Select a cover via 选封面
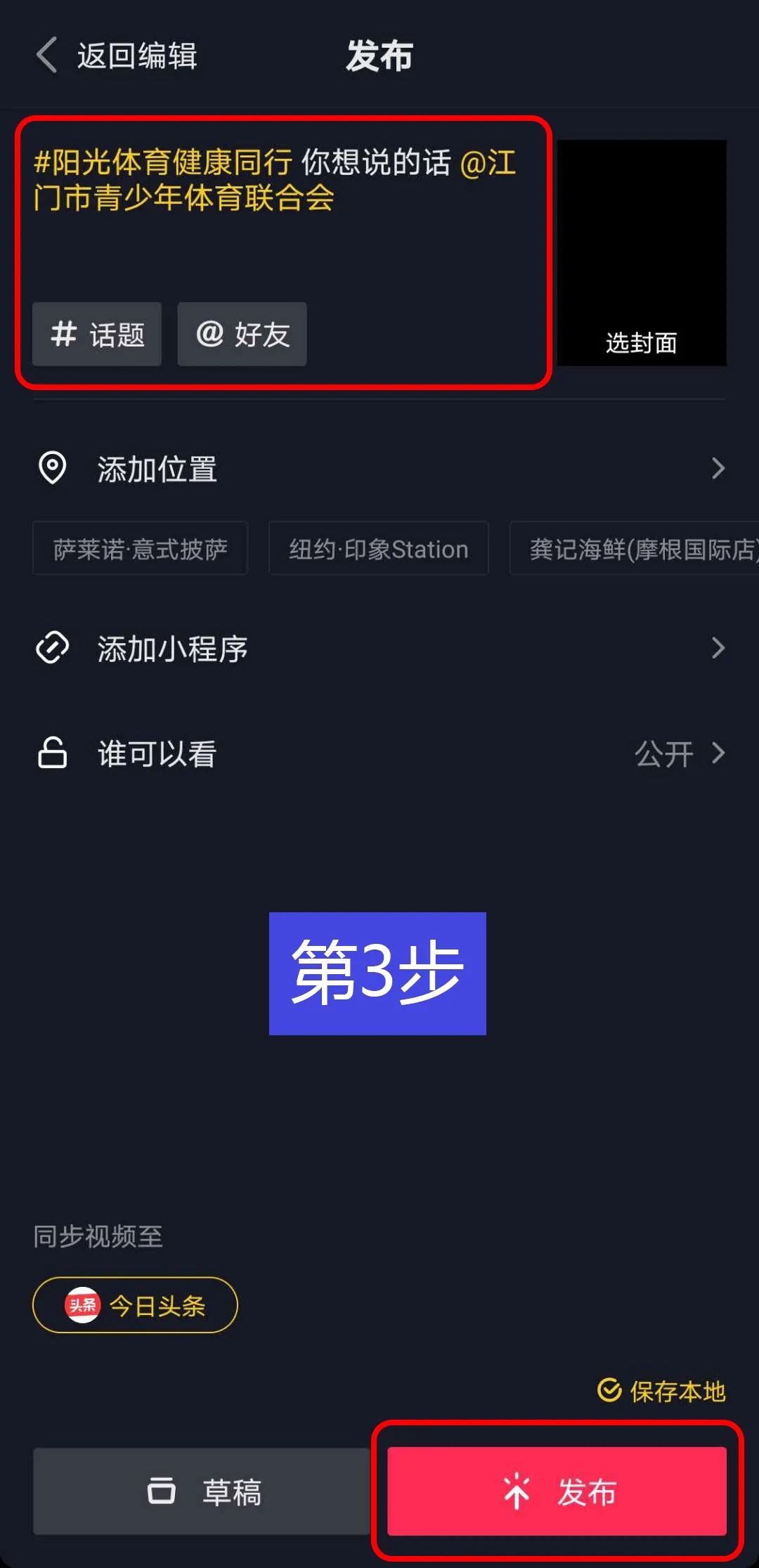The height and width of the screenshot is (1568, 759). (642, 252)
